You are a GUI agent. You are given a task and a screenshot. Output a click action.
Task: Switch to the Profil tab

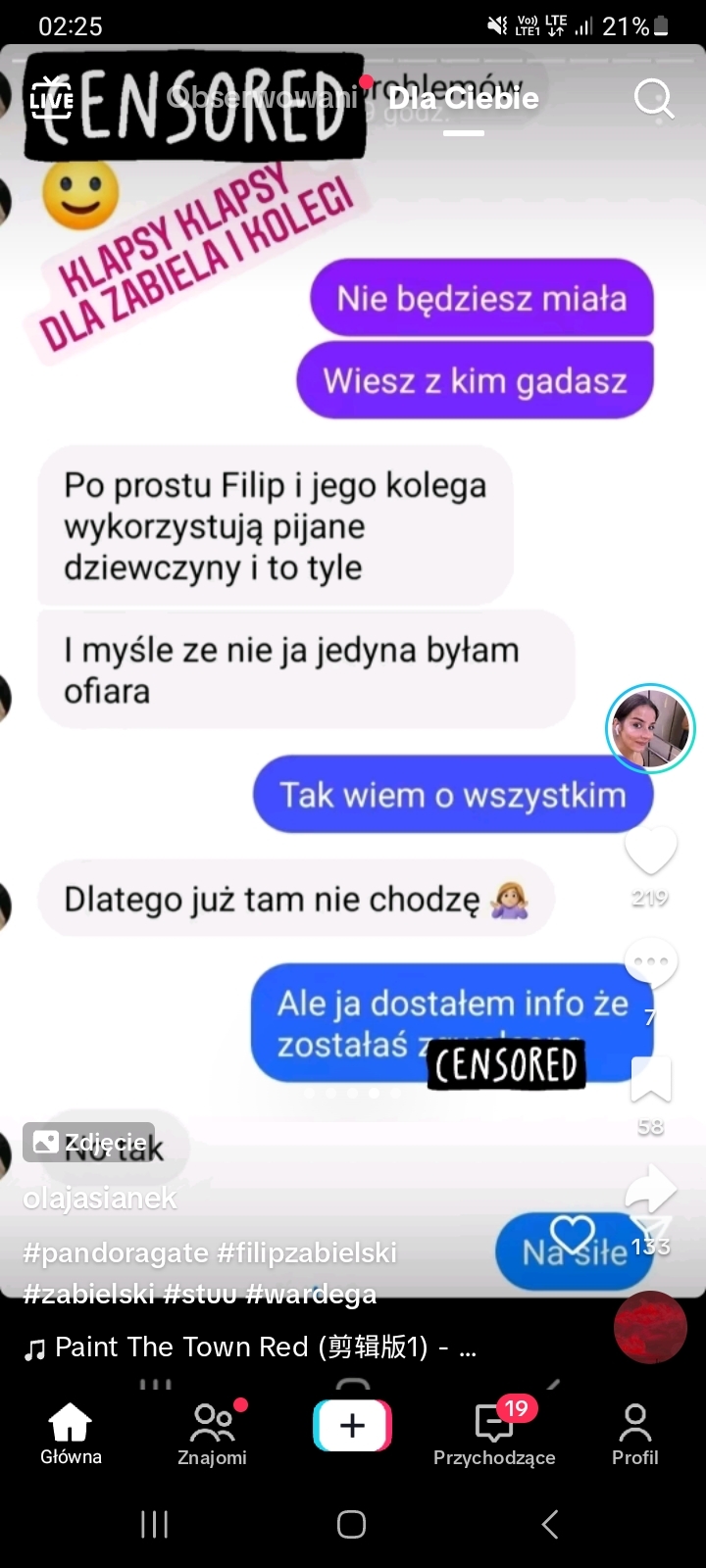[634, 1433]
